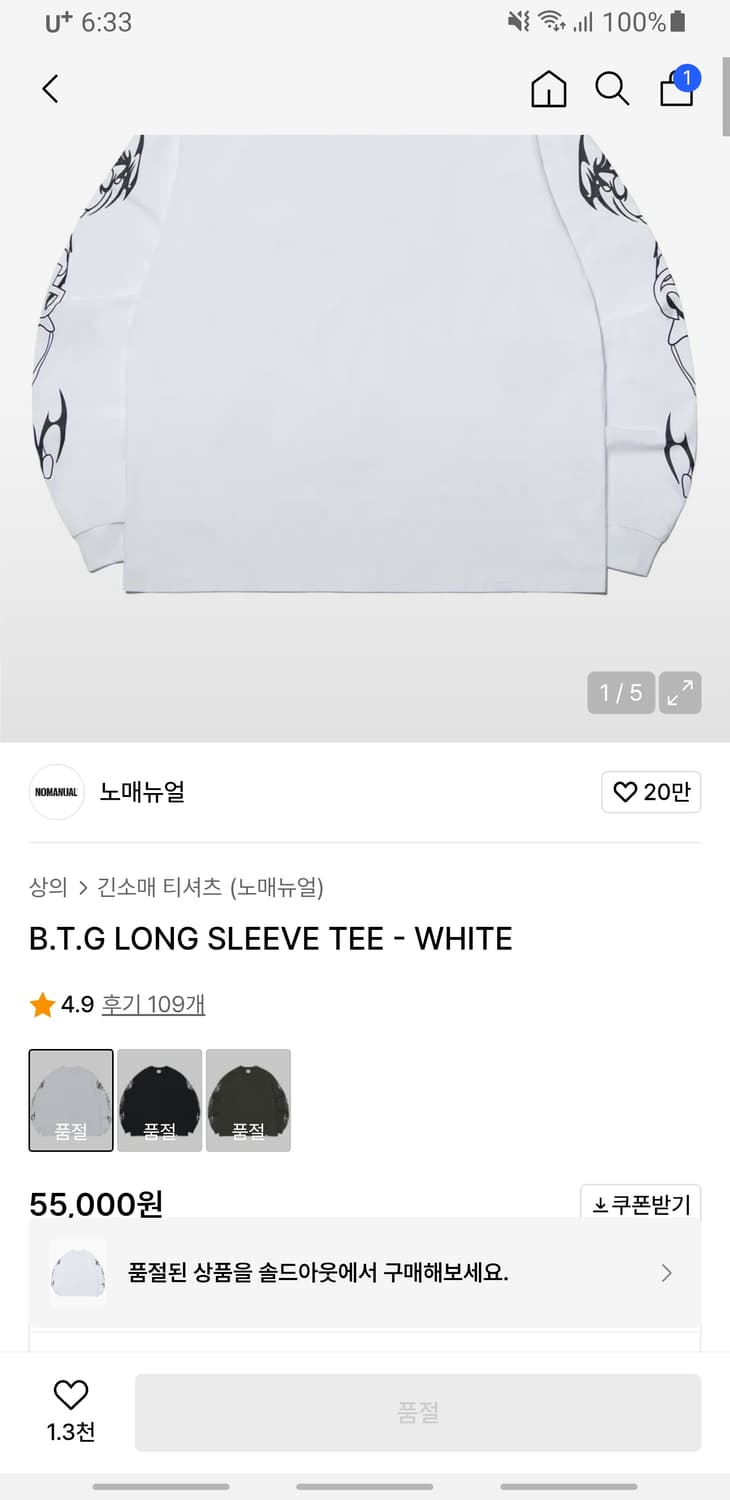Viewport: 730px width, 1500px height.
Task: Select the white colorway swatch
Action: coord(70,1099)
